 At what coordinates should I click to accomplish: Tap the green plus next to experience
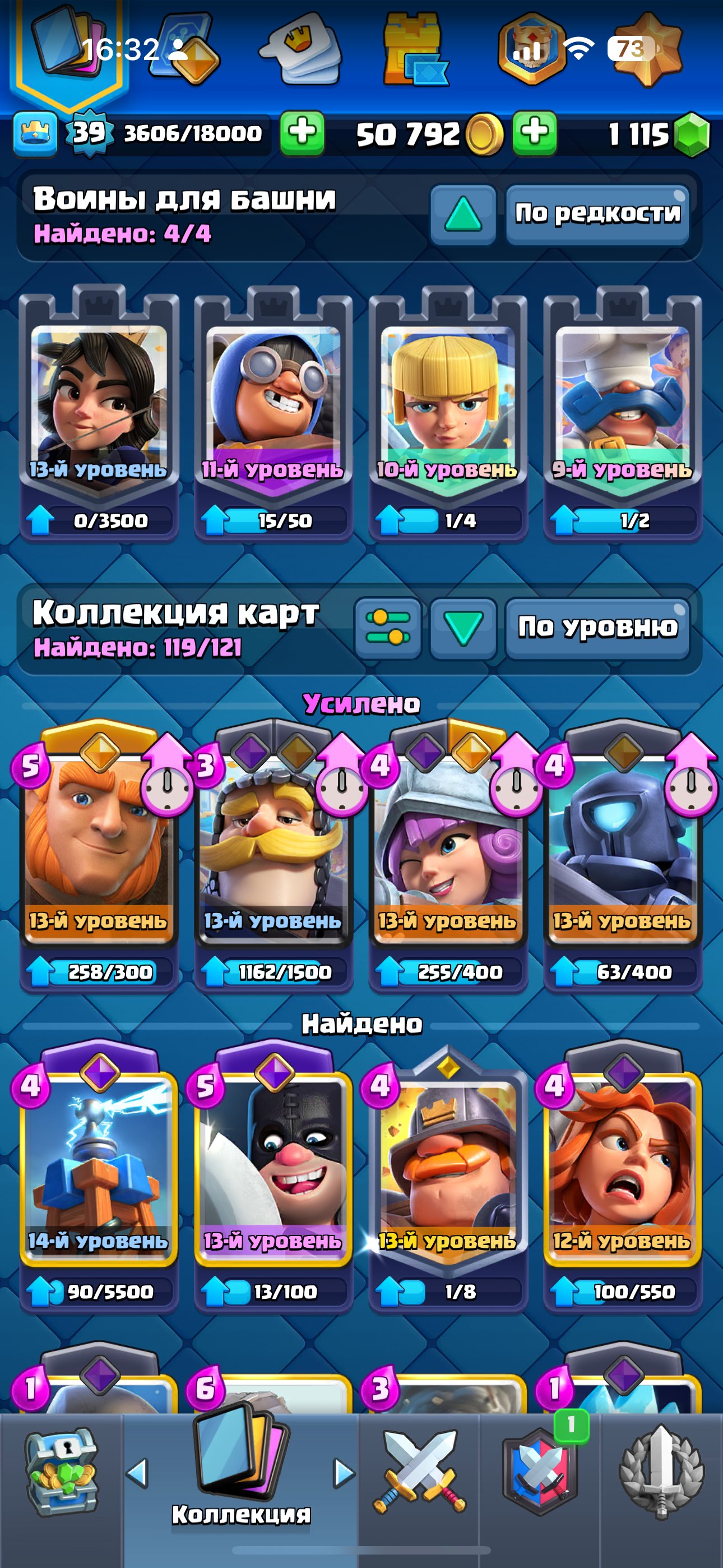pos(302,132)
